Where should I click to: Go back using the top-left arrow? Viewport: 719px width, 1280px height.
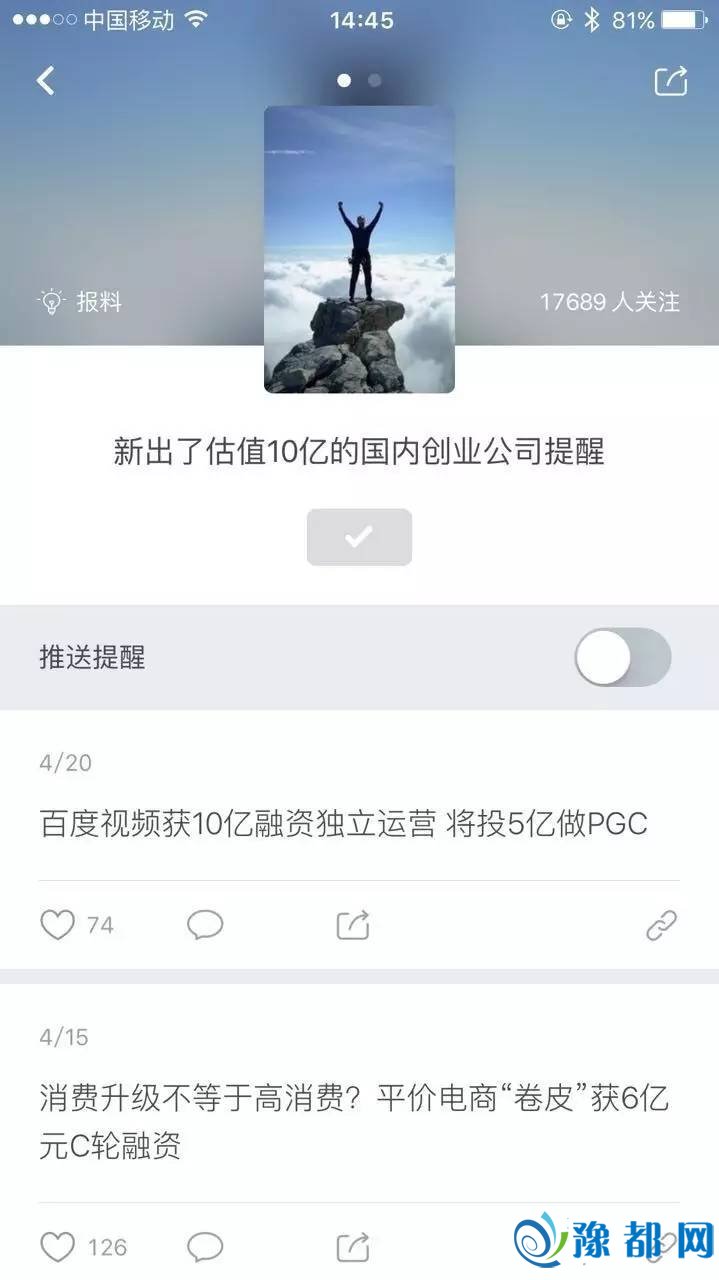click(46, 81)
